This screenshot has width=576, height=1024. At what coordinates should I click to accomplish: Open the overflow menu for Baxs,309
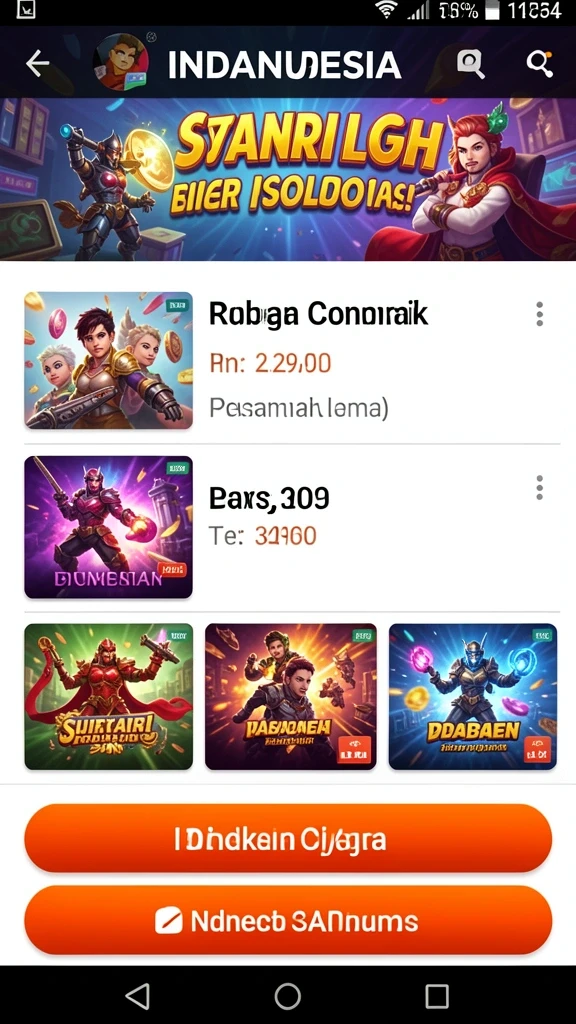point(539,488)
